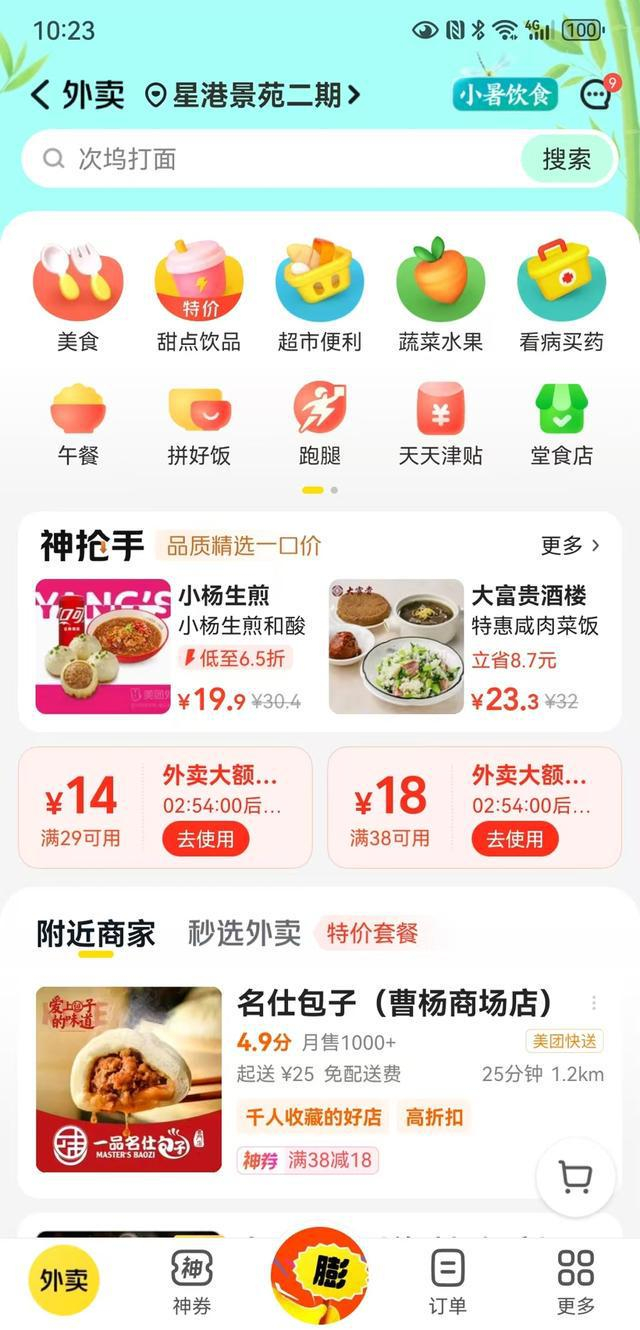Viewport: 640px width, 1330px height.
Task: Open the floating shopping cart
Action: click(575, 1178)
